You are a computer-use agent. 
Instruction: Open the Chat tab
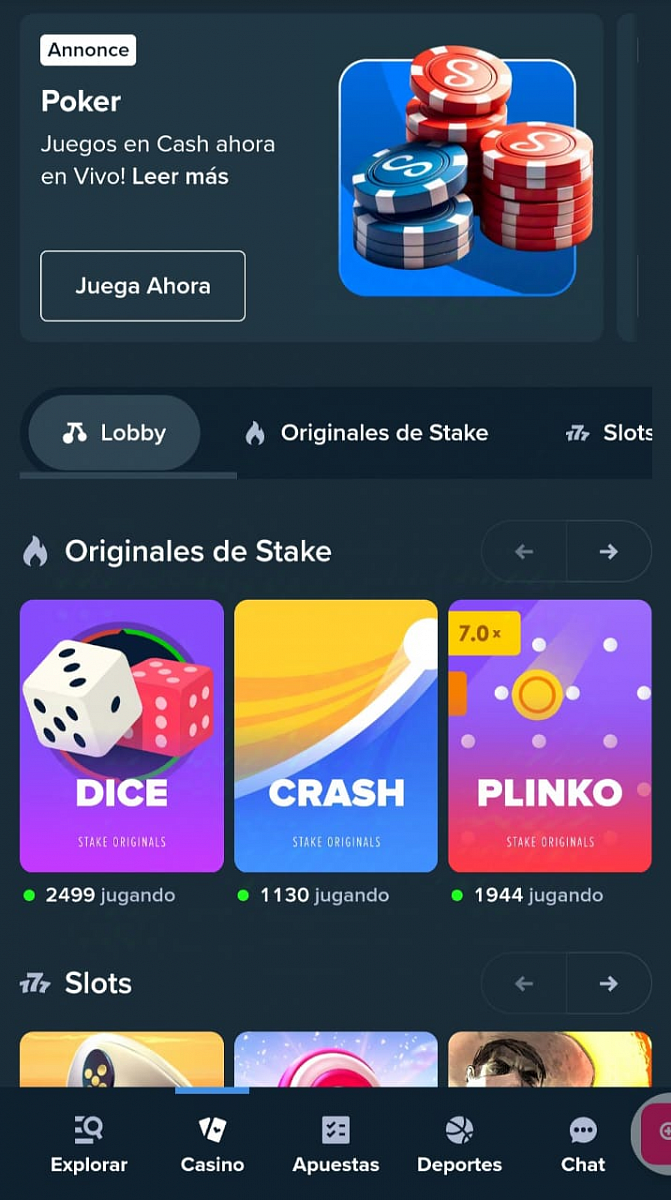[x=583, y=1145]
